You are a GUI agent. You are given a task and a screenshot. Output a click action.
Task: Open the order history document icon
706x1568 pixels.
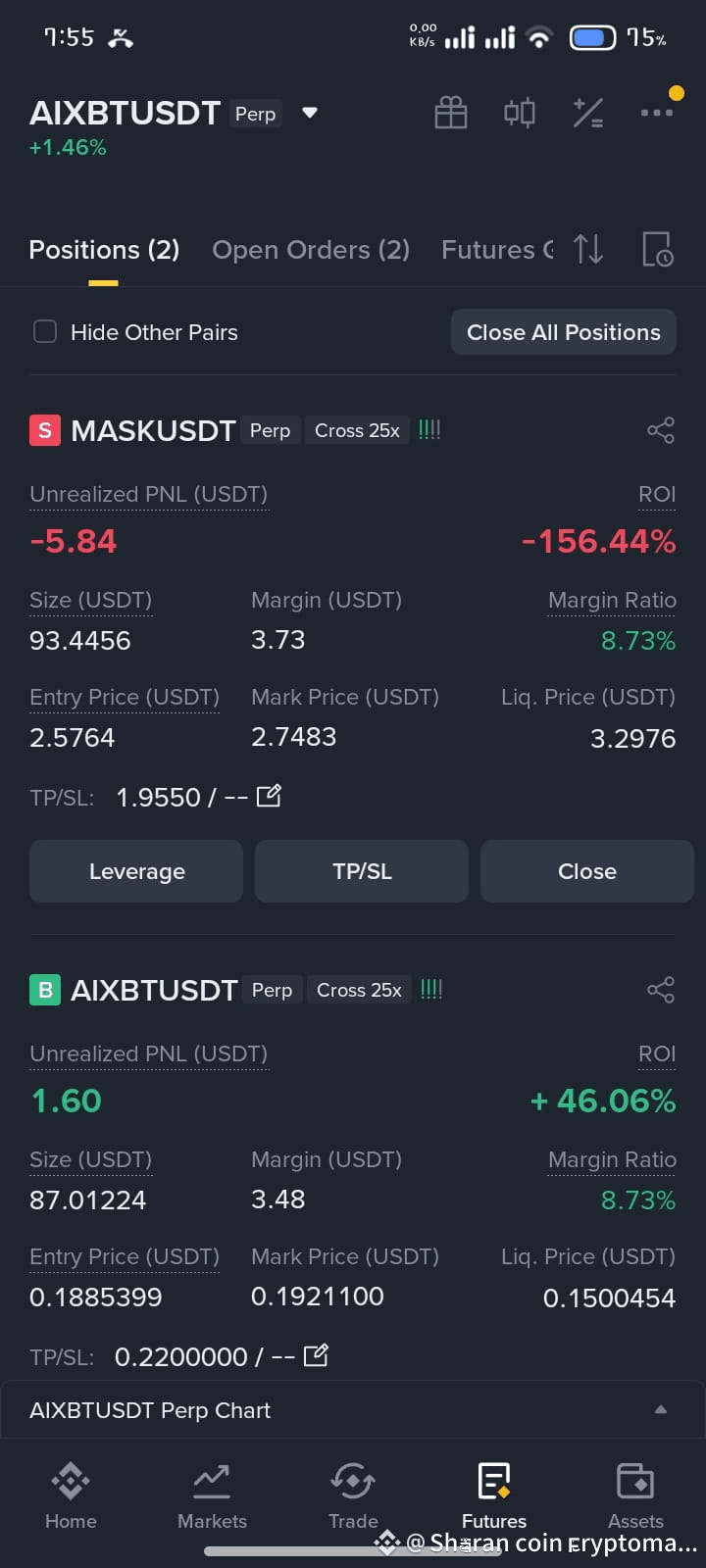pyautogui.click(x=656, y=250)
